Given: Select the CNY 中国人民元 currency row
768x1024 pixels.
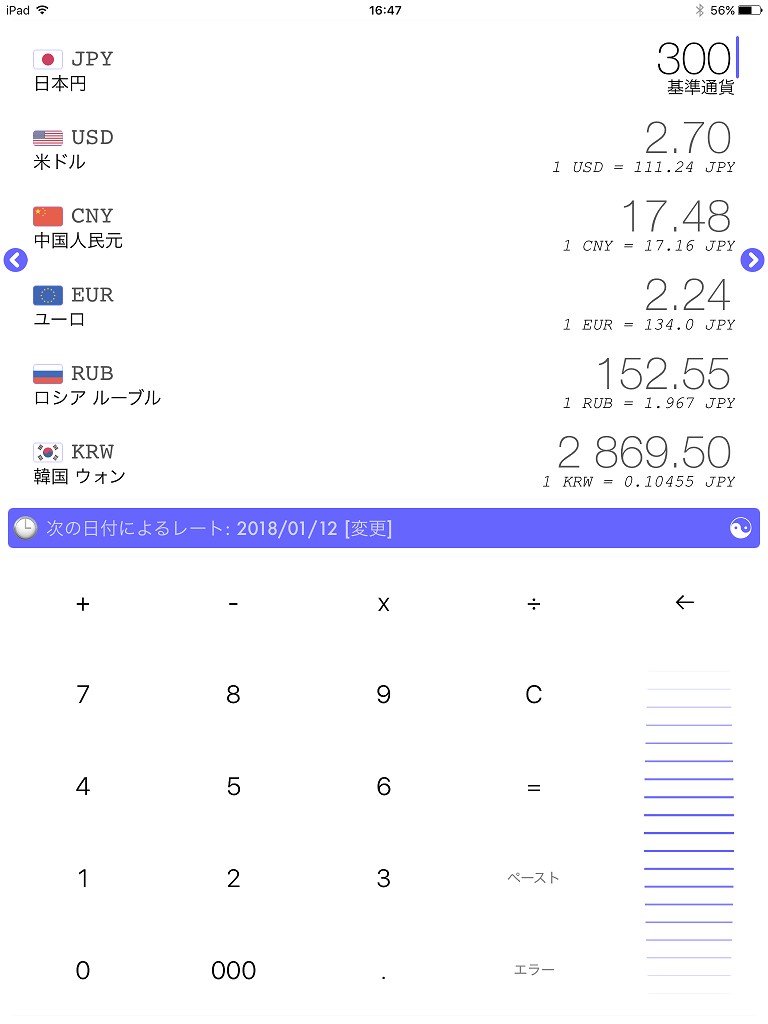Looking at the screenshot, I should (x=383, y=228).
